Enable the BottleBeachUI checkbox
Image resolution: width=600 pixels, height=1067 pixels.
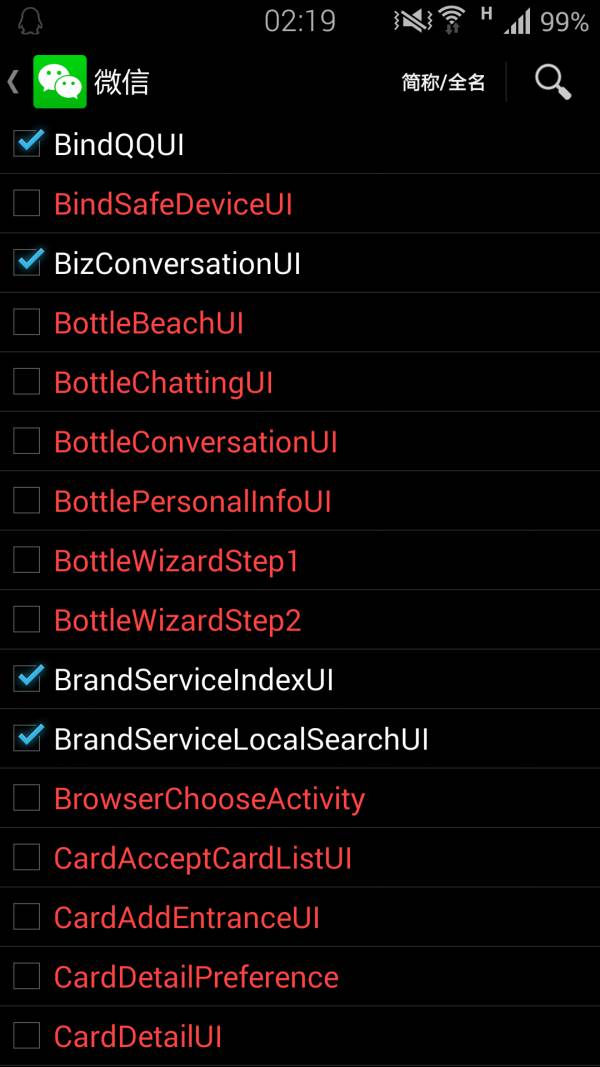click(27, 323)
